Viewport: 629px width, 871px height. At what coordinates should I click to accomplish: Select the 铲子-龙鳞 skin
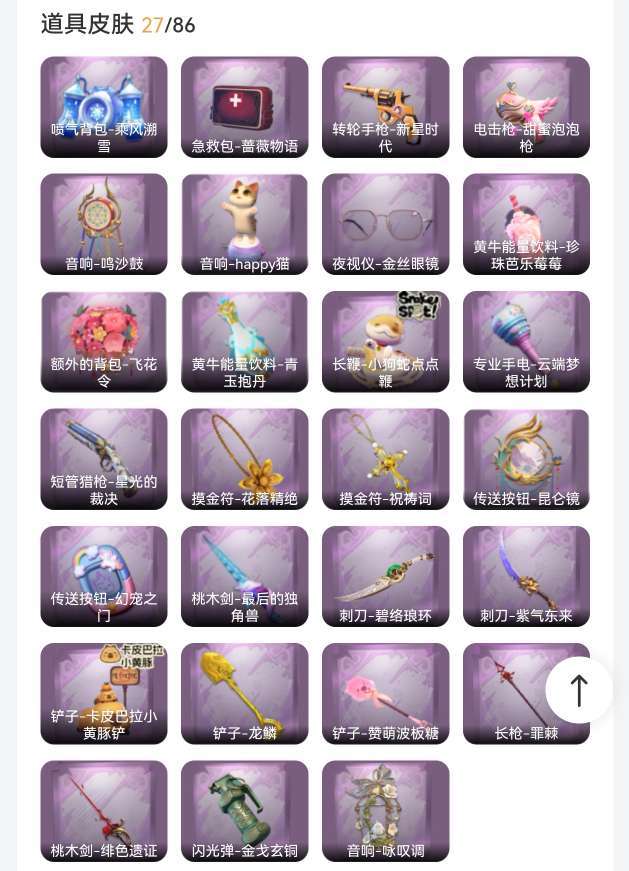pyautogui.click(x=244, y=694)
